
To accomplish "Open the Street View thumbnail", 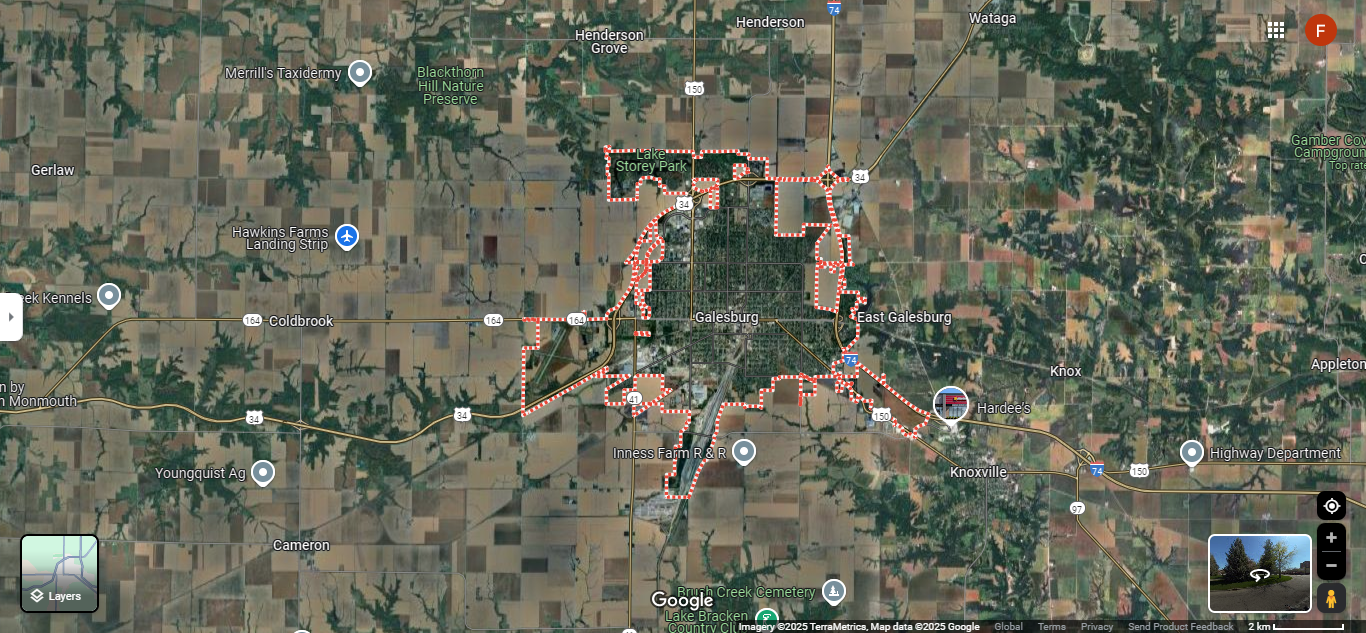I will point(1260,573).
